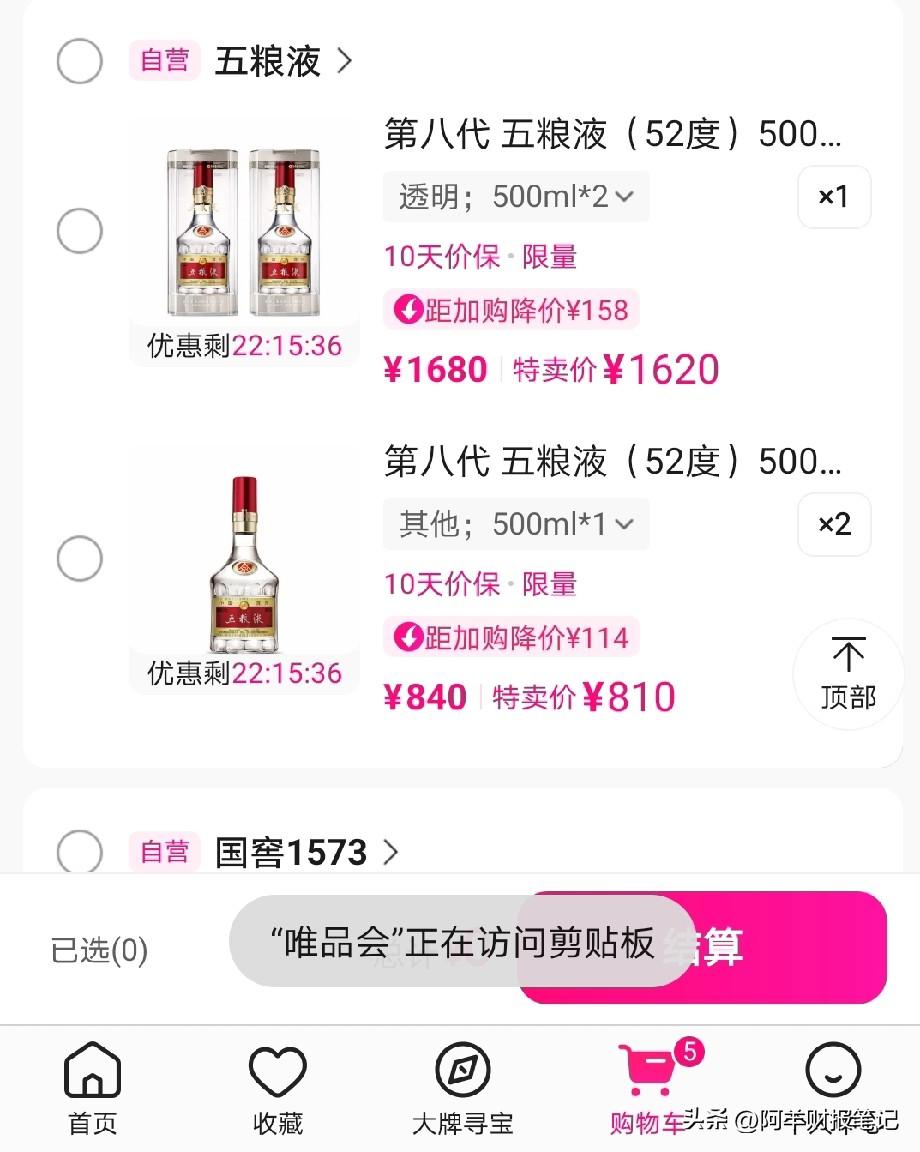Select the 五粮液 brand checkbox circle
920x1152 pixels.
[79, 61]
